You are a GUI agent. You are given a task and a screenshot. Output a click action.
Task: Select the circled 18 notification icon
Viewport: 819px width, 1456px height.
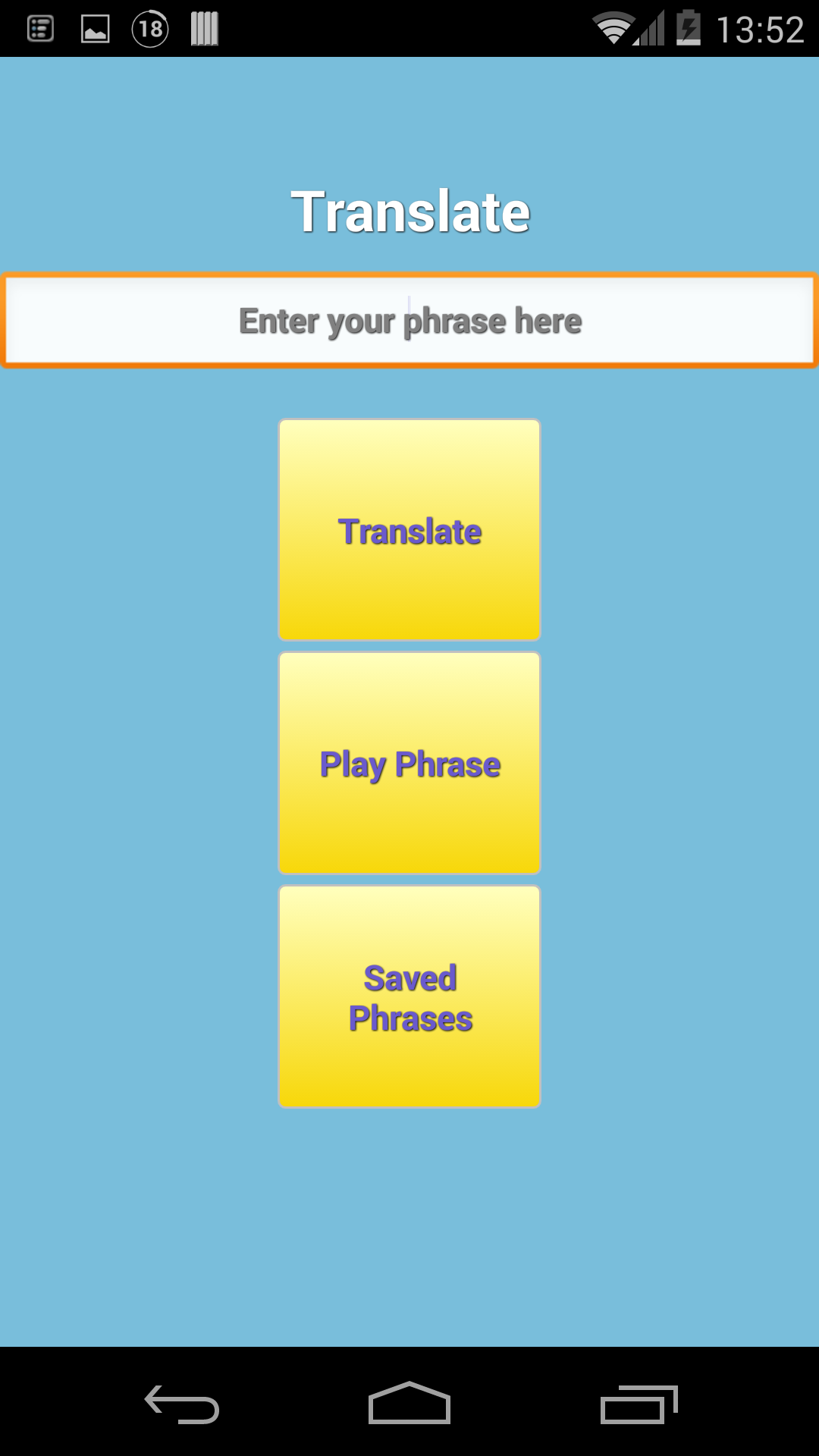pos(149,28)
